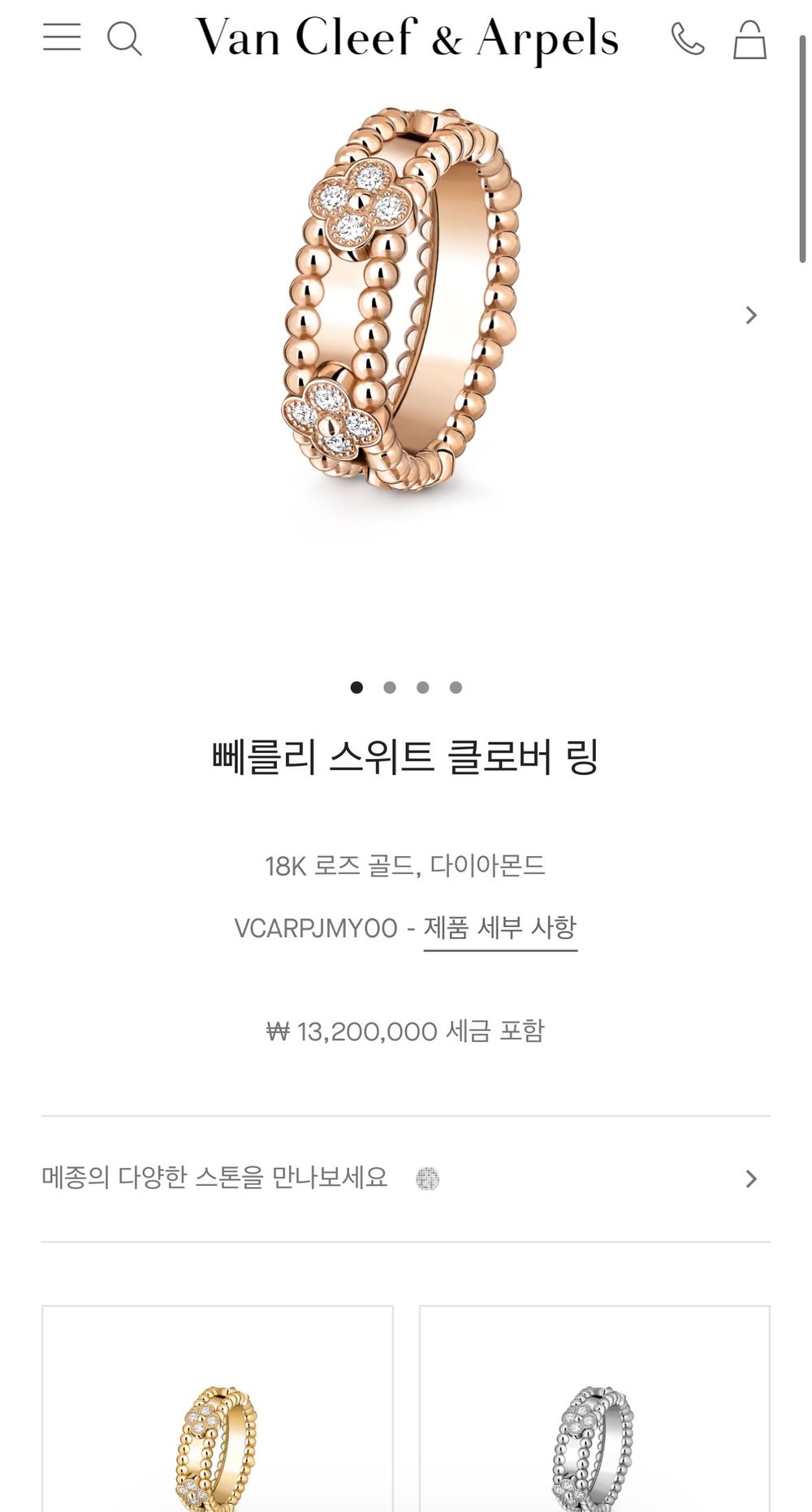Open the shopping bag
812x1512 pixels.
click(x=749, y=40)
